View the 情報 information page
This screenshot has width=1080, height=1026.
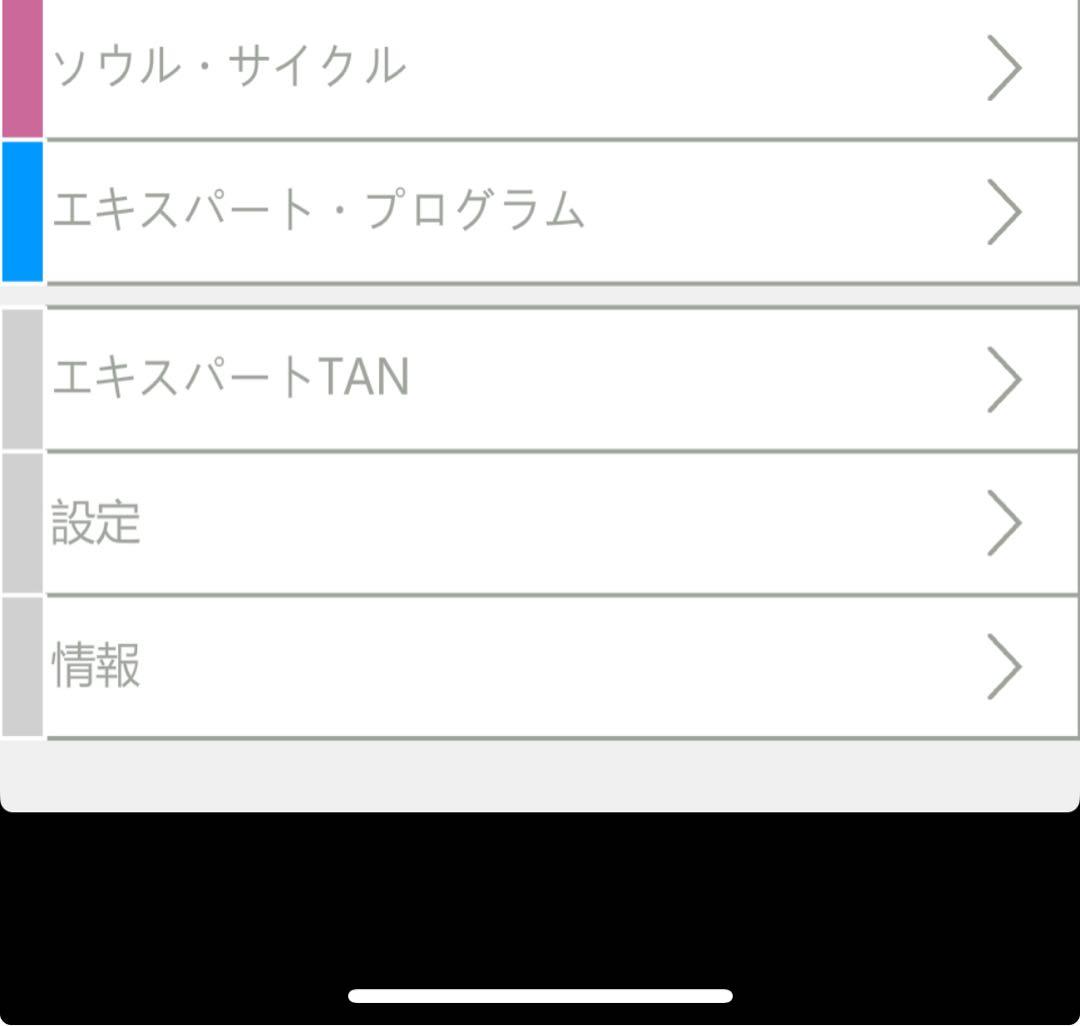click(540, 666)
